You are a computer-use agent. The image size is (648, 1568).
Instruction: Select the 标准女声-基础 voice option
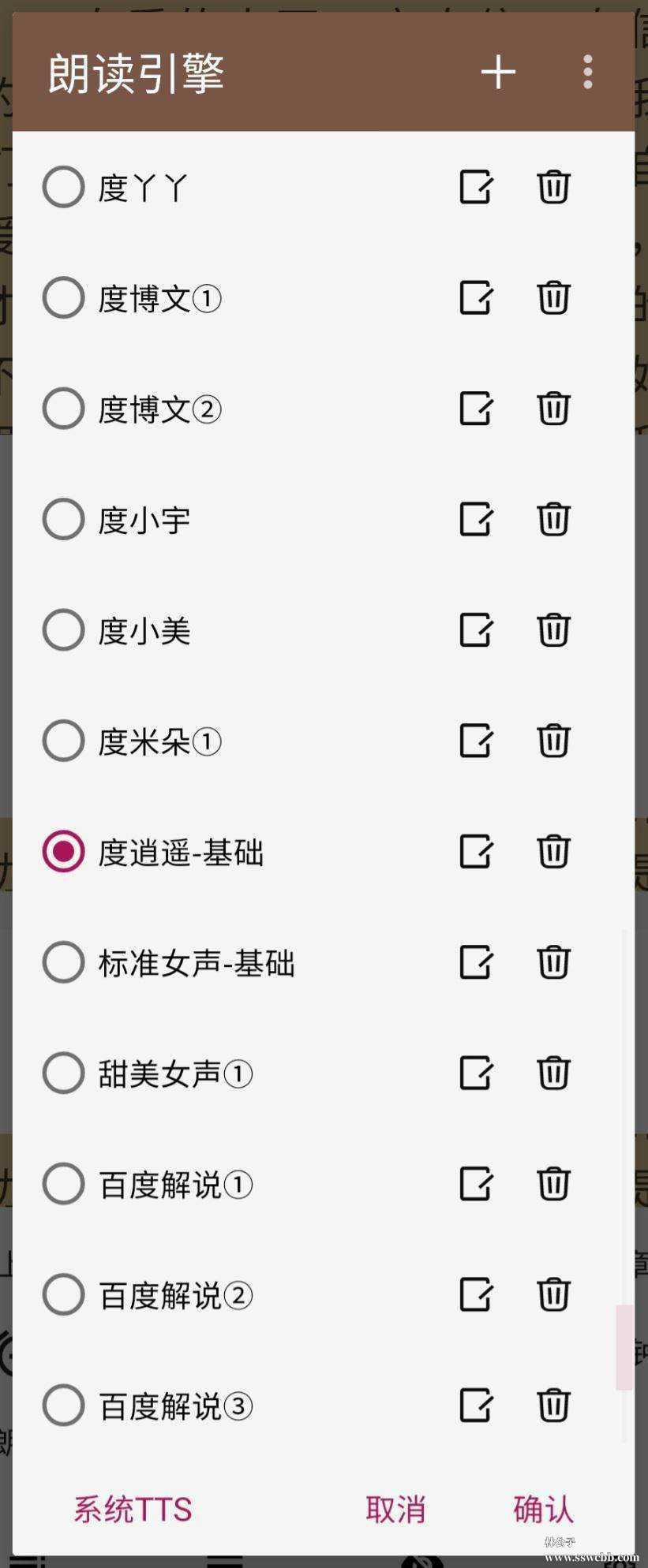[63, 961]
